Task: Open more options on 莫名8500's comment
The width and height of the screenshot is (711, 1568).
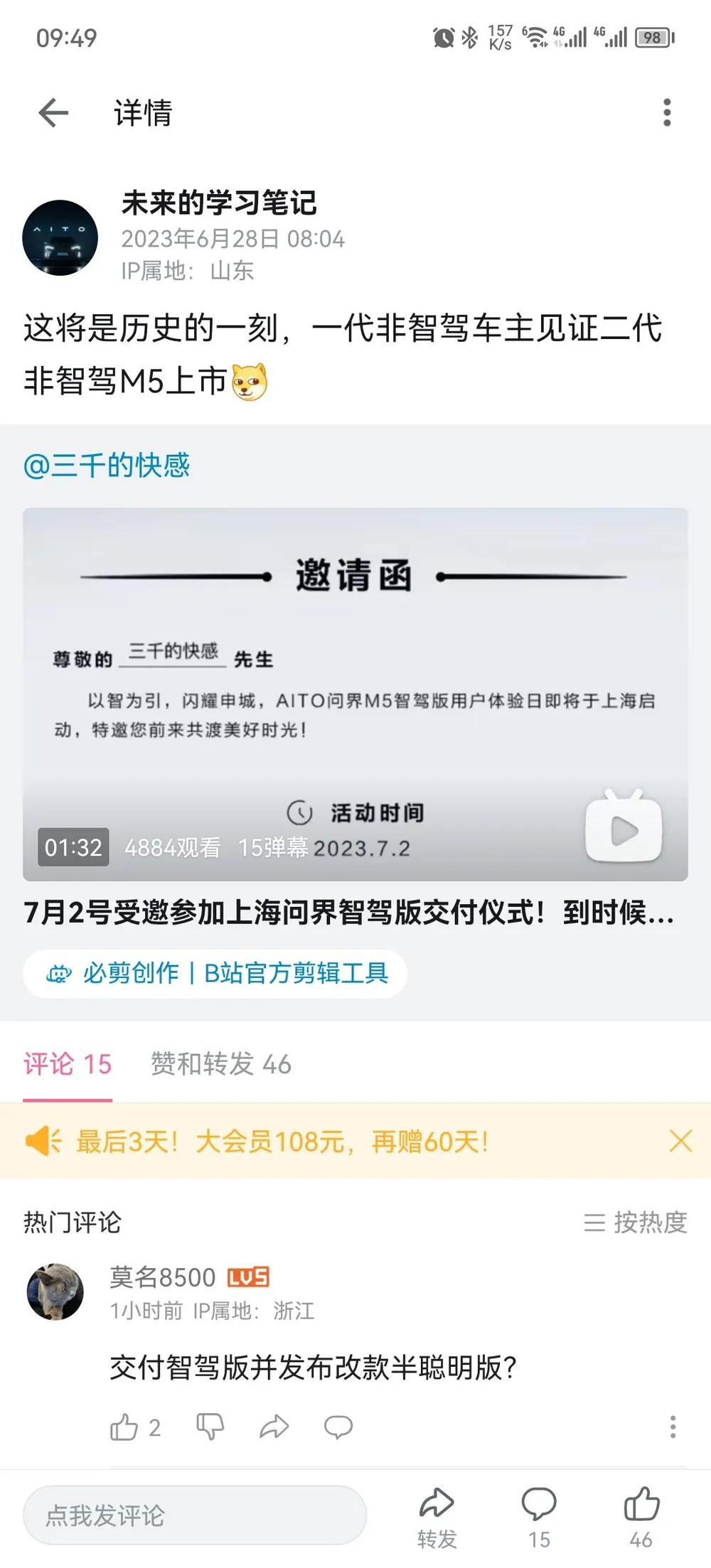Action: 673,1427
